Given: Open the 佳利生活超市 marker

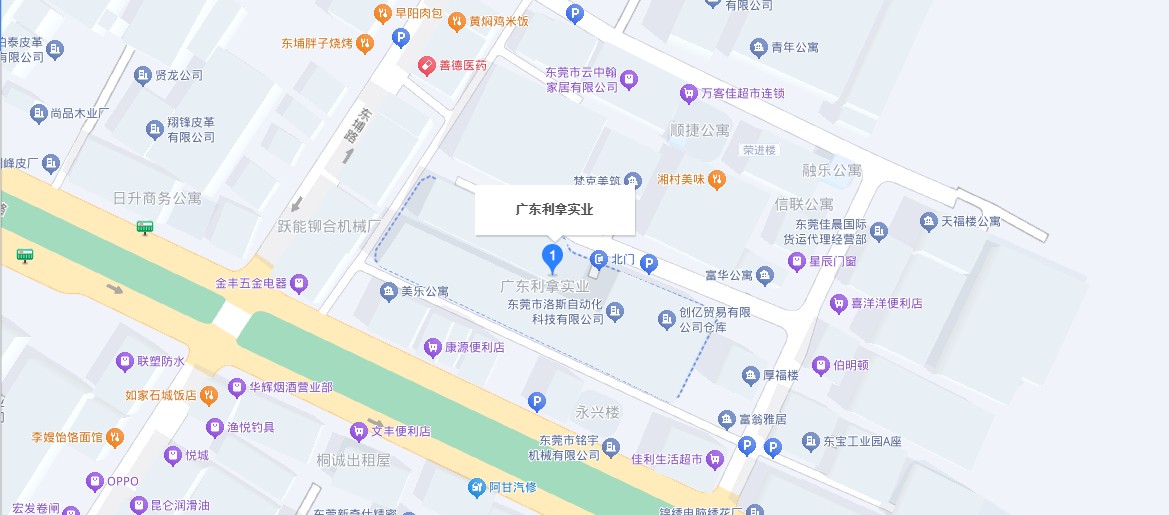Looking at the screenshot, I should [714, 460].
